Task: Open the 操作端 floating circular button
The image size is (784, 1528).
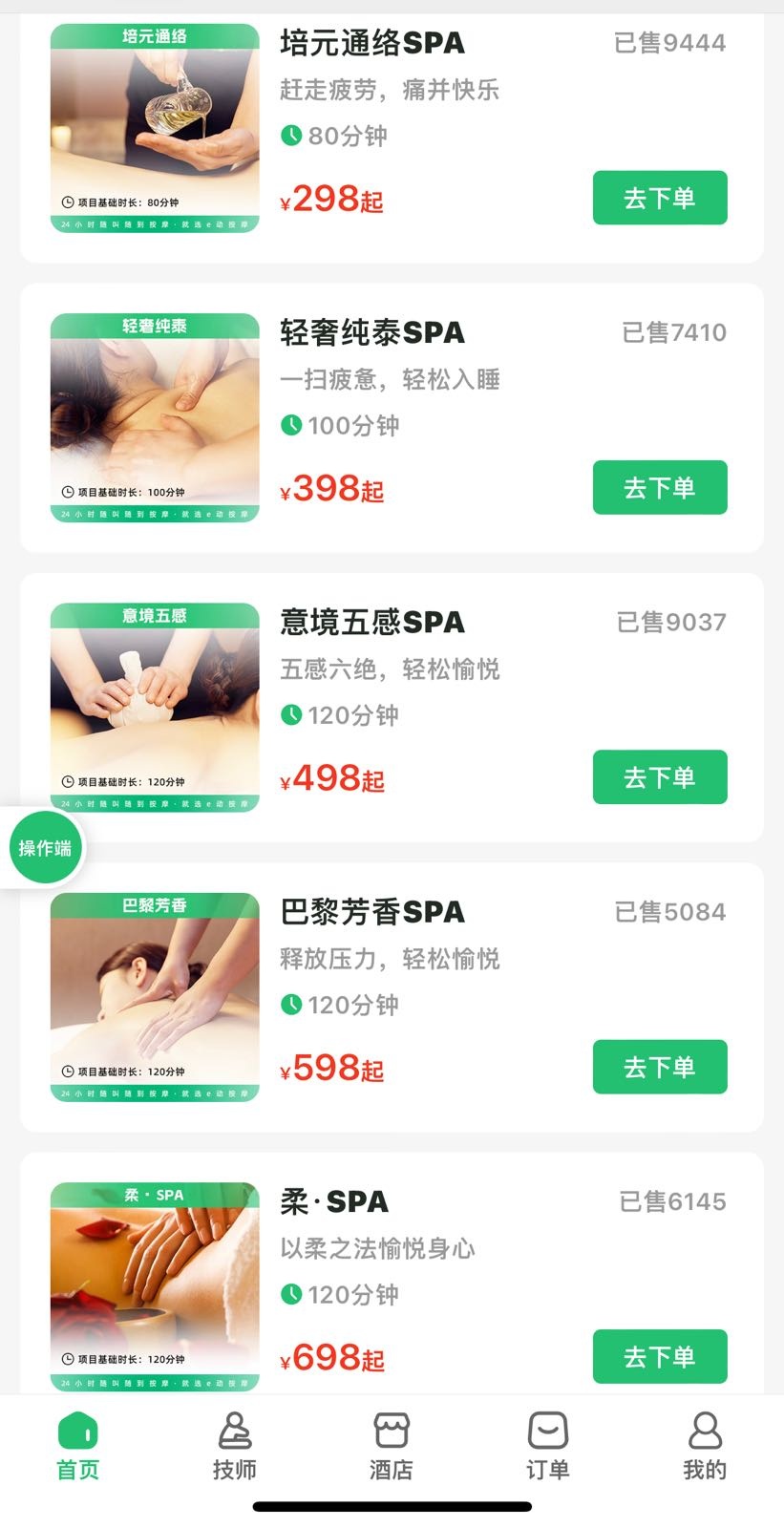Action: 44,846
